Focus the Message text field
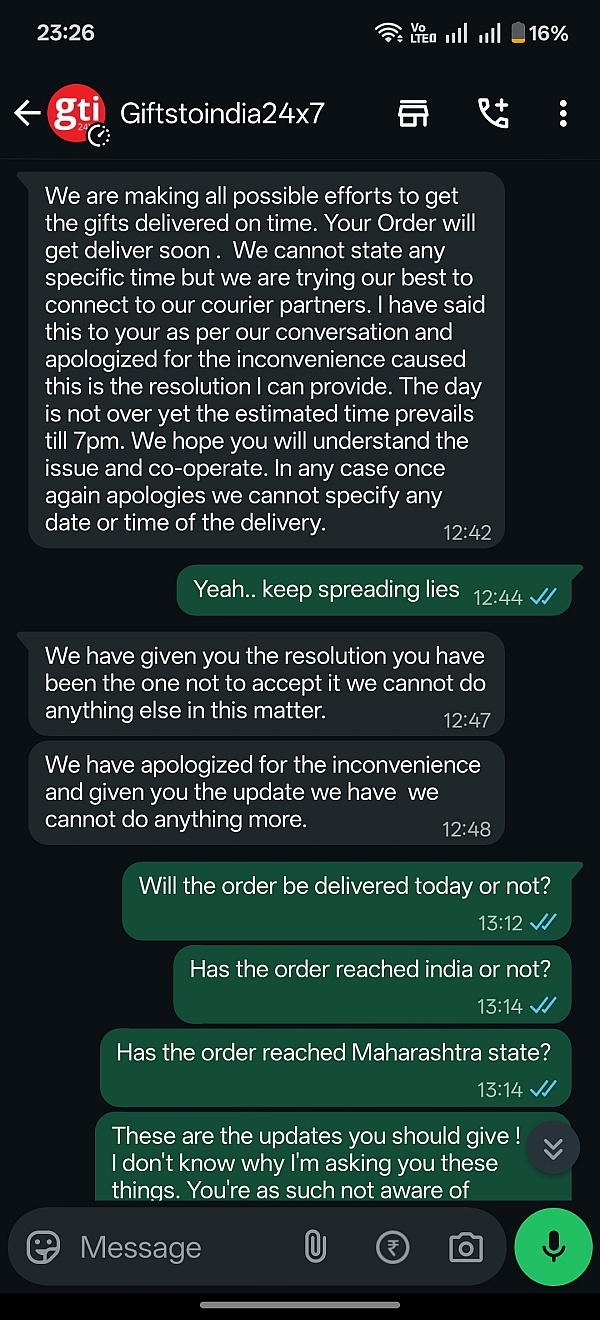The width and height of the screenshot is (600, 1320). click(x=180, y=1247)
